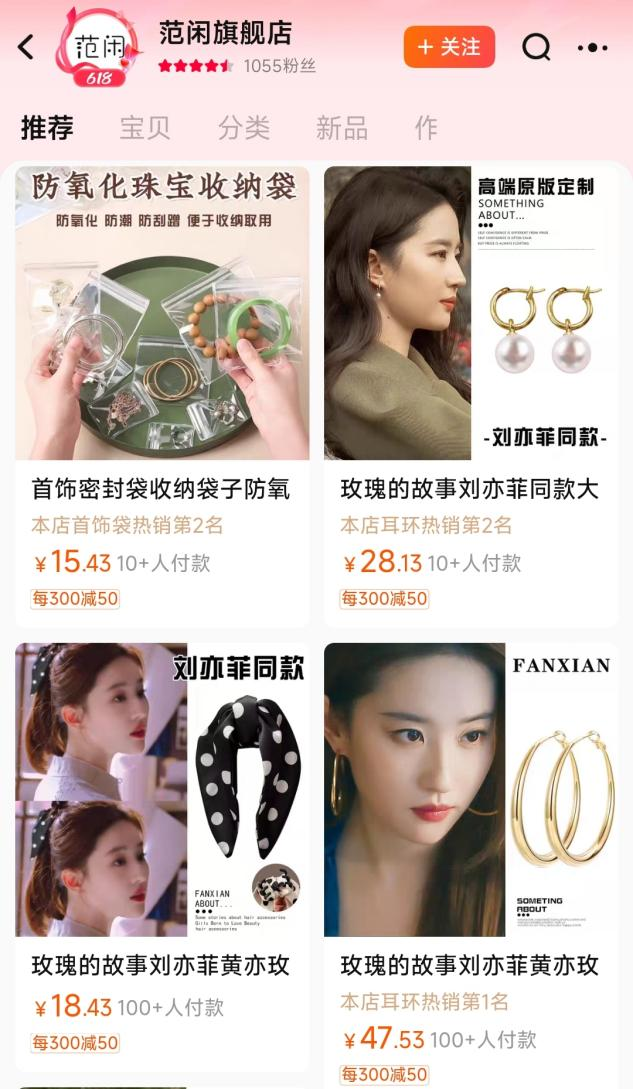Open the three-dot overflow menu
Screen dimensions: 633x1089
[x=592, y=47]
